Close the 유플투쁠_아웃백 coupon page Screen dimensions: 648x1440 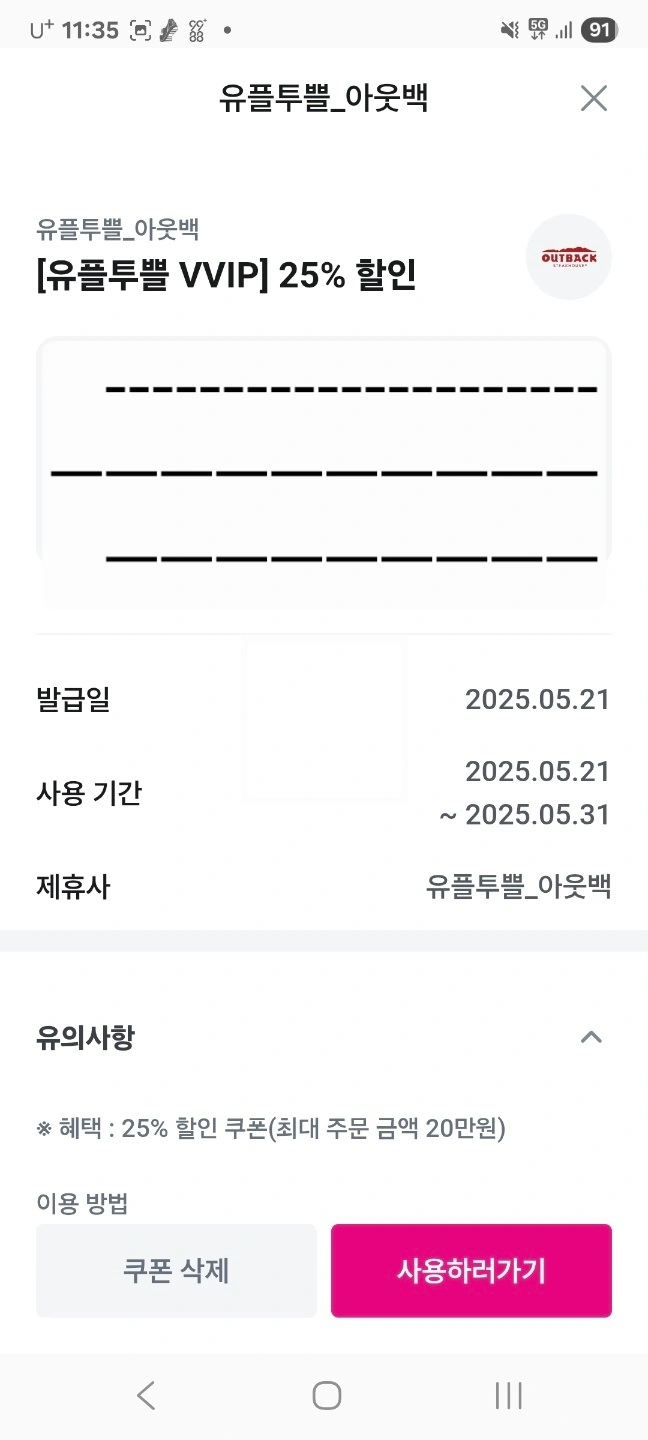(x=594, y=98)
